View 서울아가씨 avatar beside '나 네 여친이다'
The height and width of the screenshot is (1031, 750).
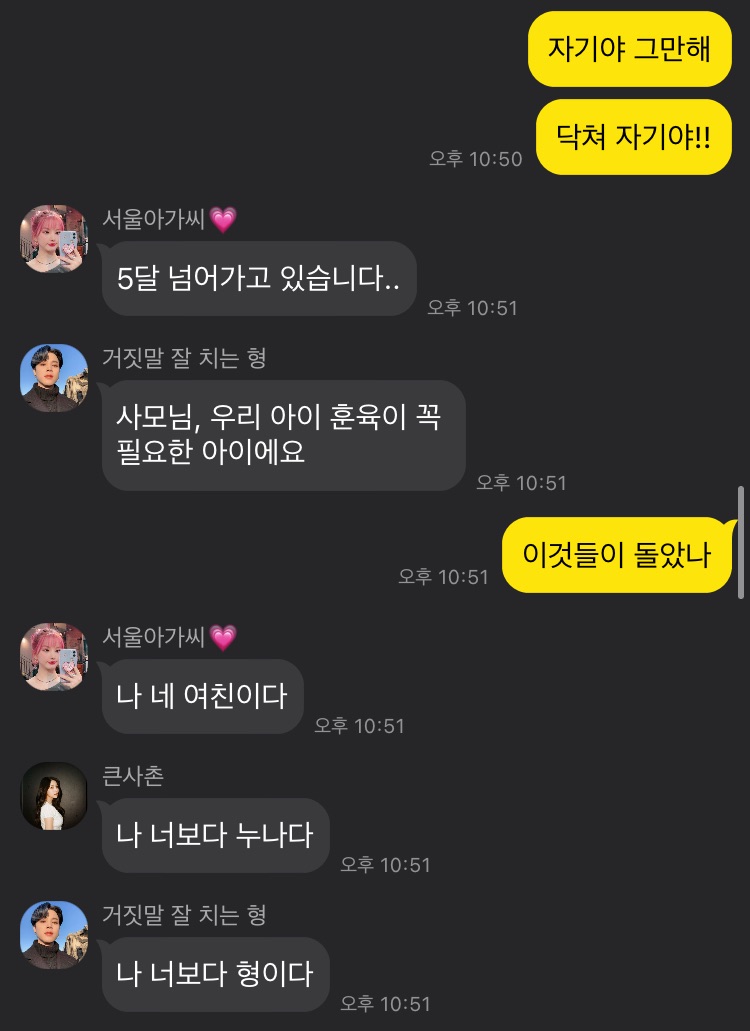coord(54,657)
